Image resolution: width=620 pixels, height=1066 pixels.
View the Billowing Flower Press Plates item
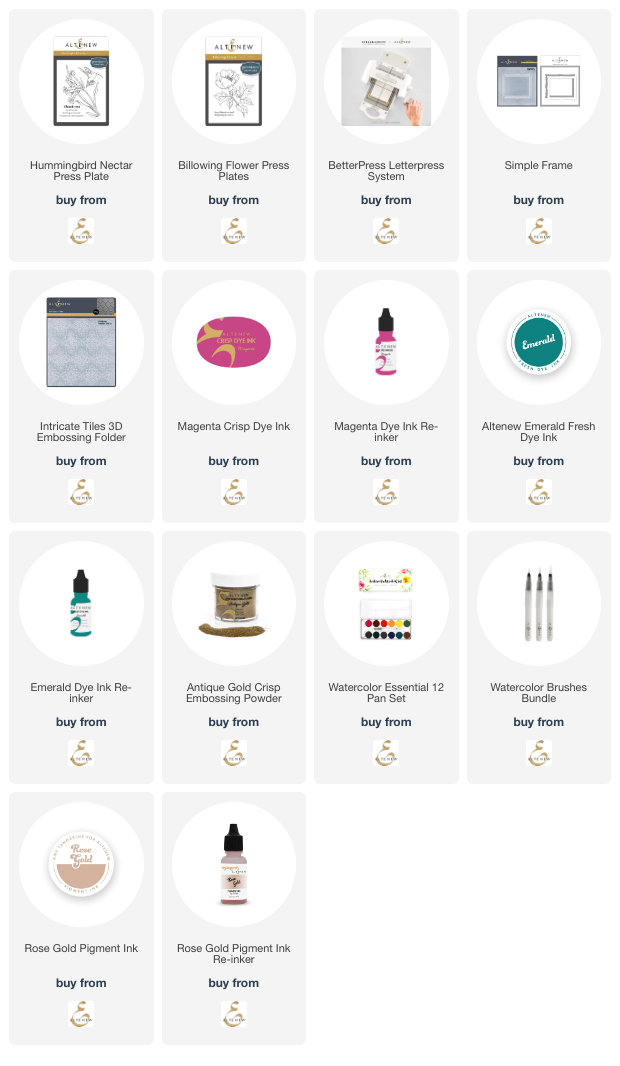pos(233,83)
